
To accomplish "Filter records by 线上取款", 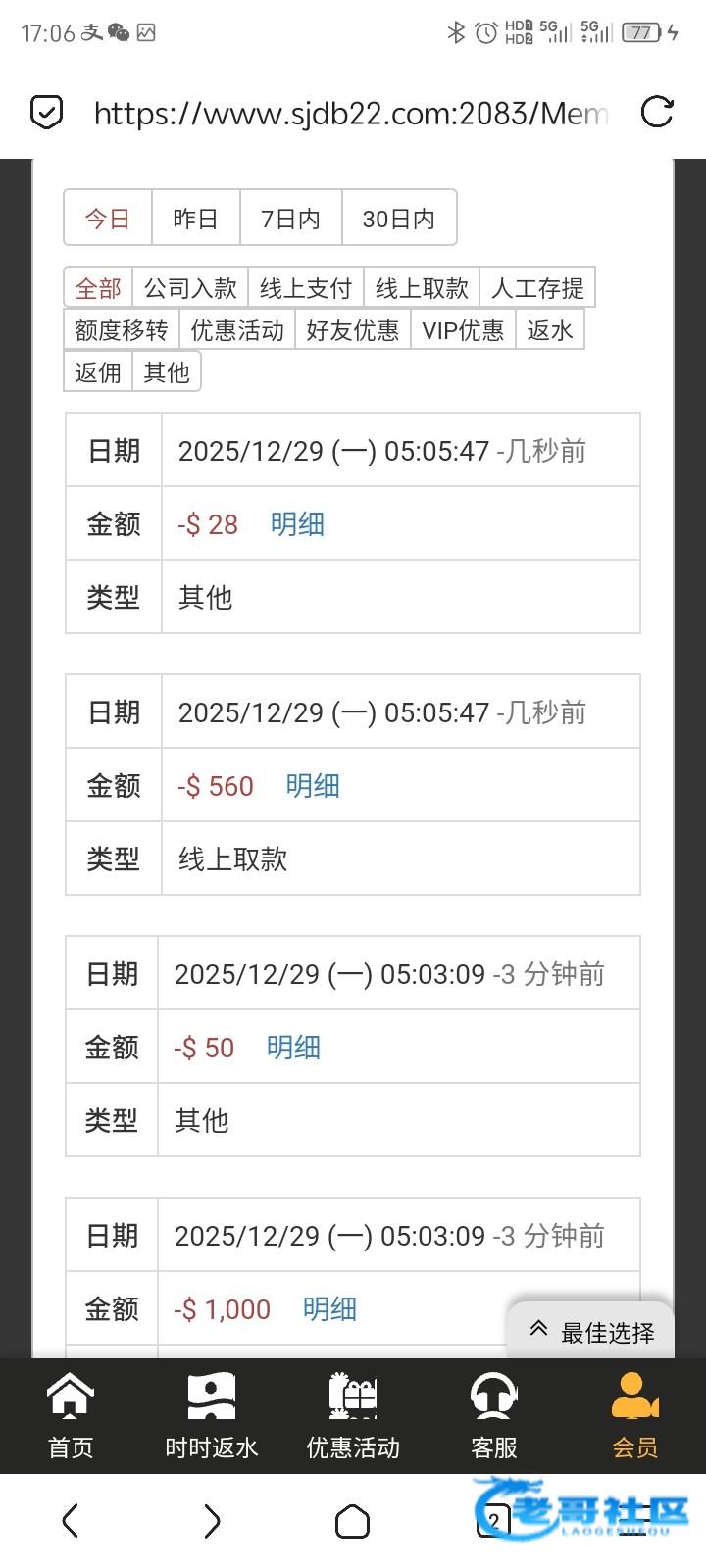I will pyautogui.click(x=422, y=288).
